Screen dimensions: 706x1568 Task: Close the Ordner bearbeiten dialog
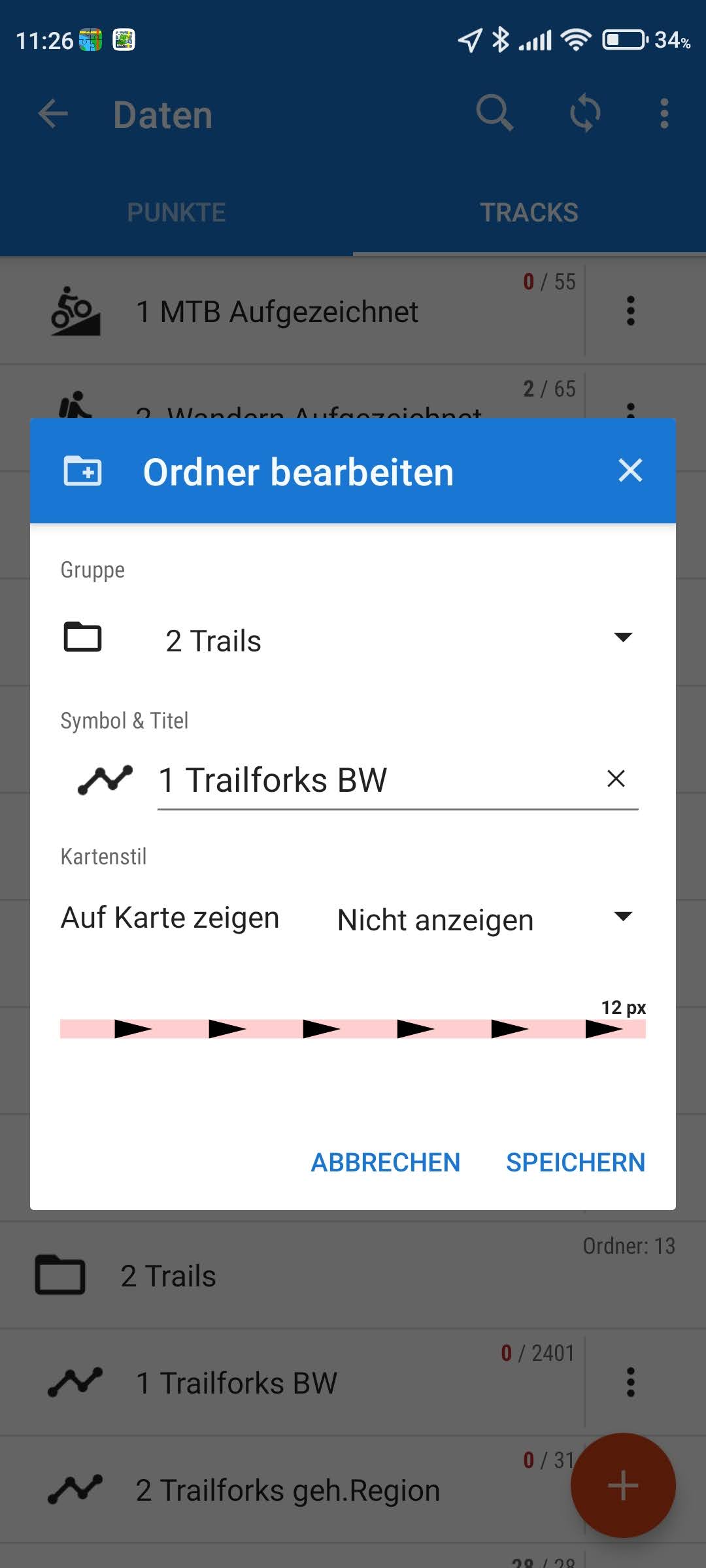[x=630, y=470]
